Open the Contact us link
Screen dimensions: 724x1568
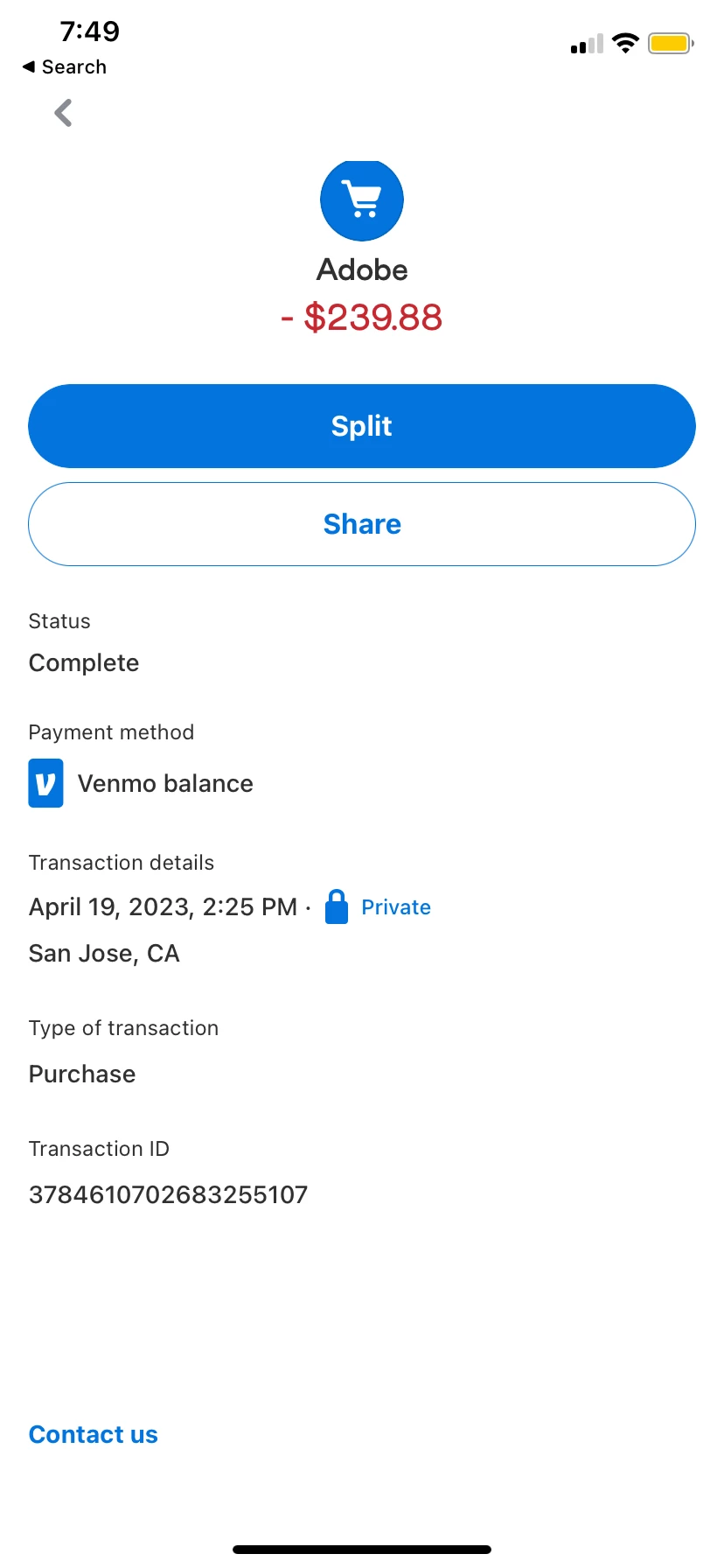(94, 1434)
